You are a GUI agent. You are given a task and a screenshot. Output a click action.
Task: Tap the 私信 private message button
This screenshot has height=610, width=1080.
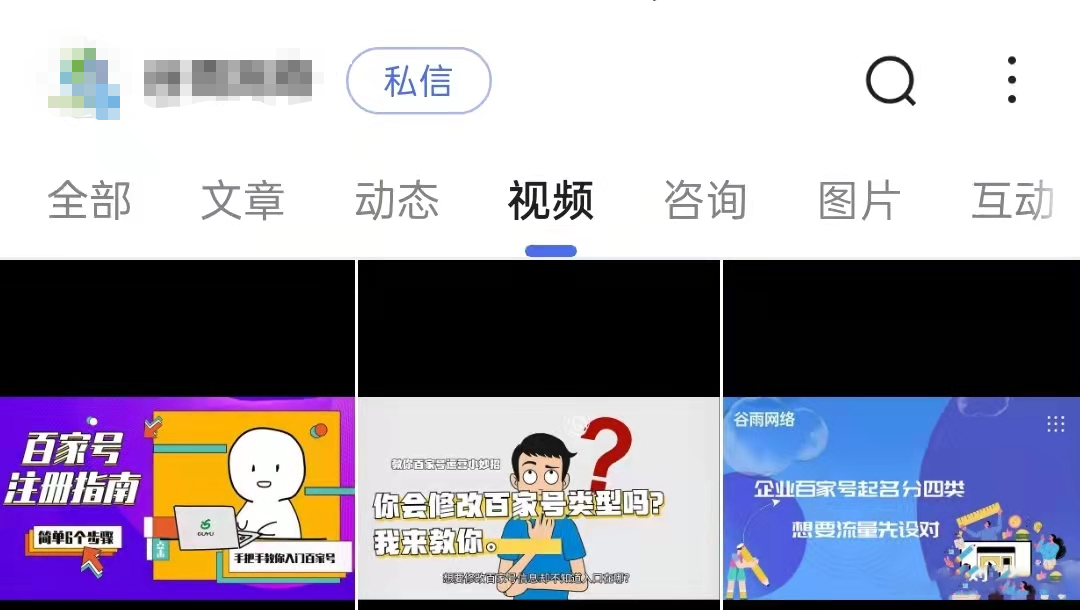coord(418,81)
